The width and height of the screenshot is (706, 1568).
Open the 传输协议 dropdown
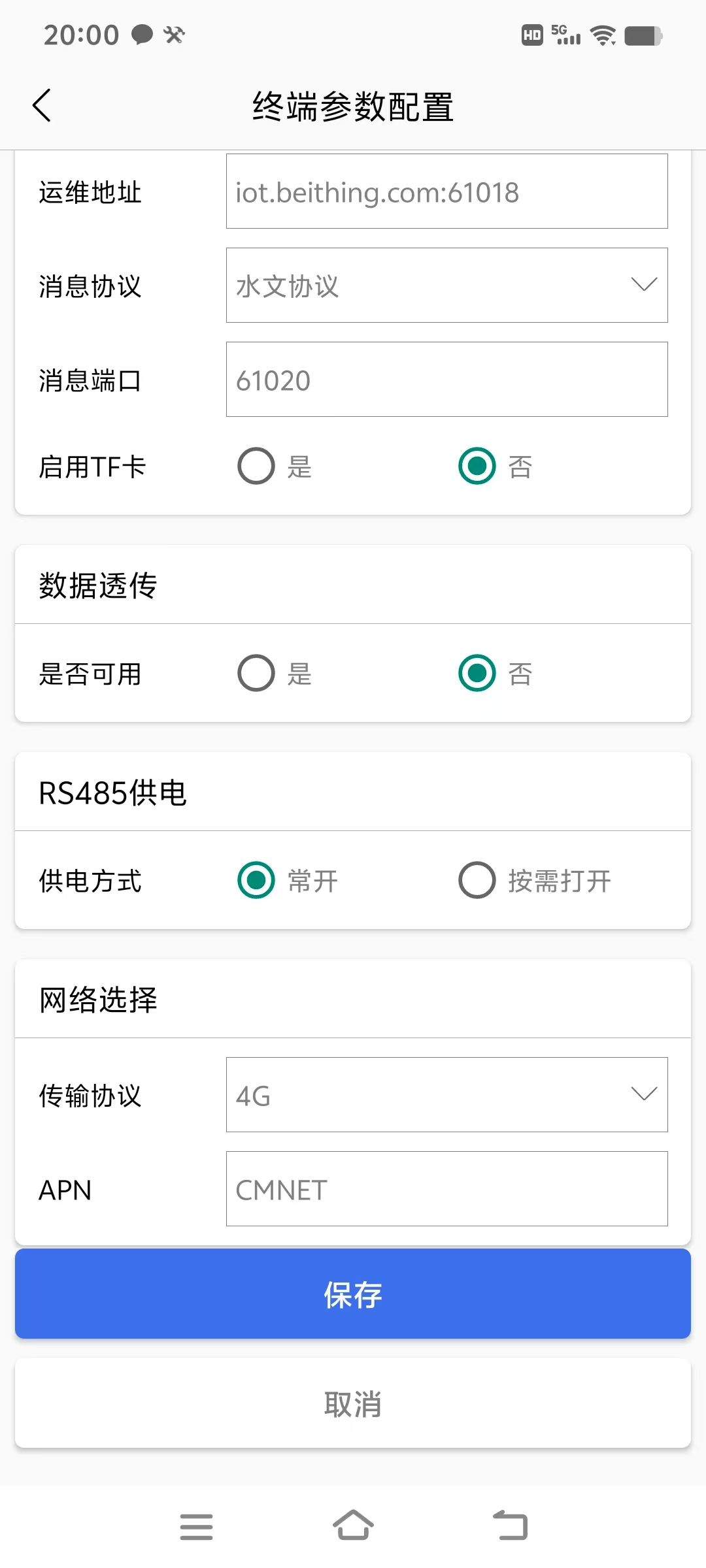446,1094
